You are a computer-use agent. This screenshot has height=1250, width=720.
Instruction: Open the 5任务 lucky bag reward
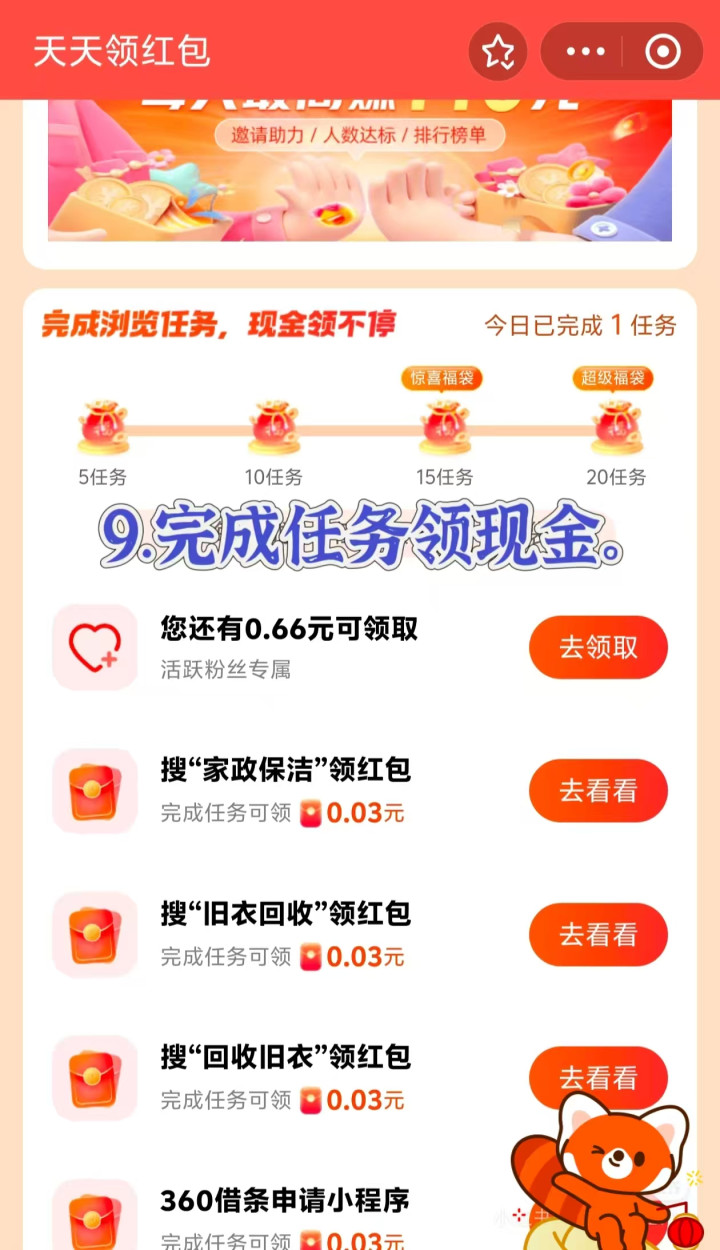103,428
